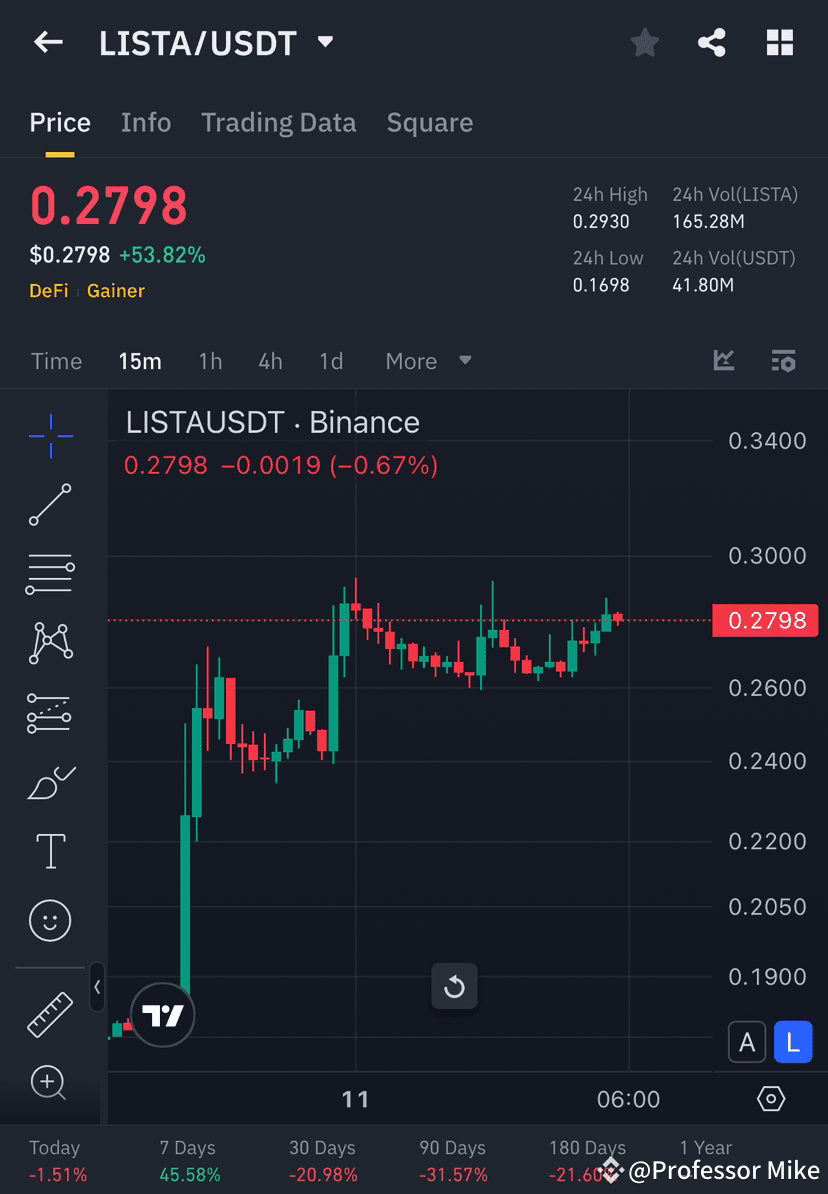Select the text annotation tool
Screen dimensions: 828x1194
pyautogui.click(x=50, y=851)
